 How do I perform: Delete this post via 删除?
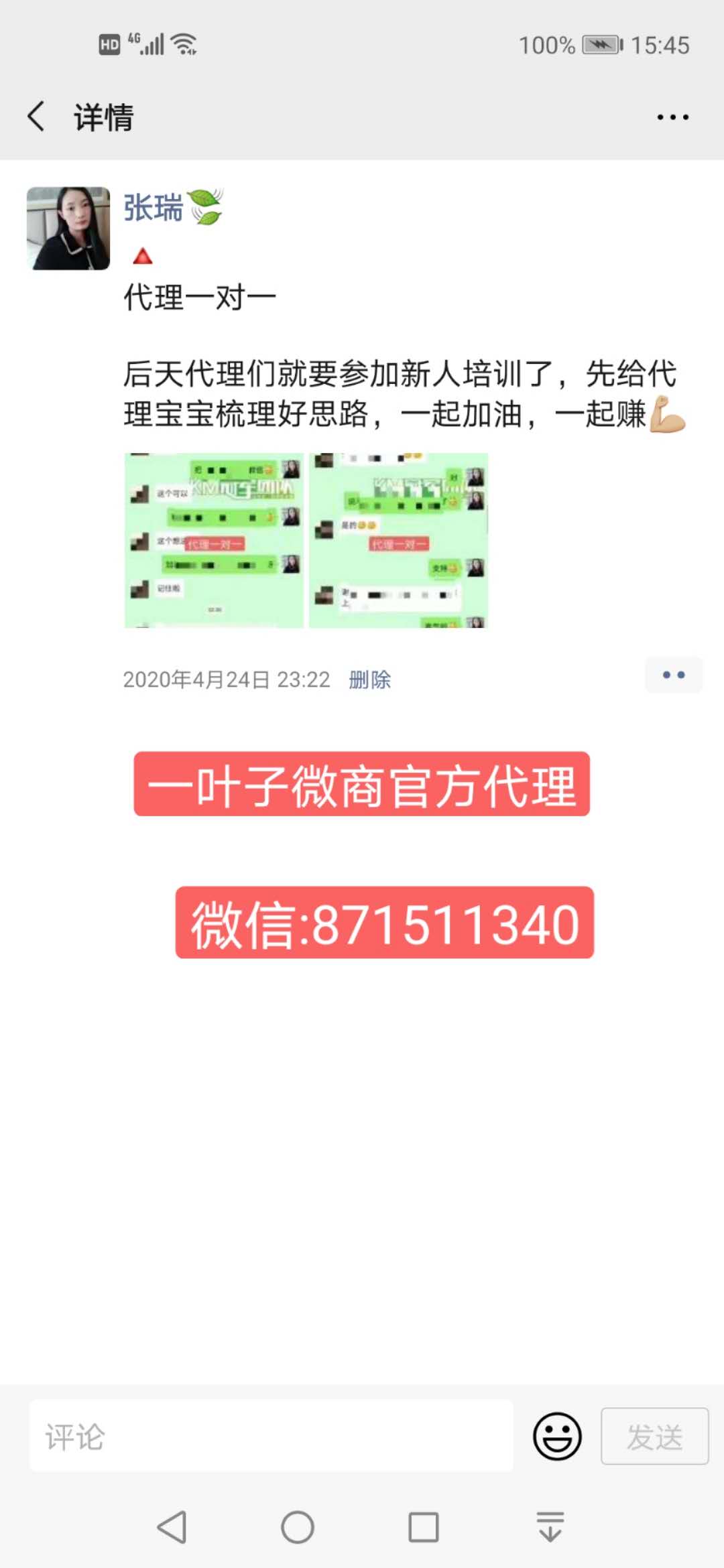point(369,679)
